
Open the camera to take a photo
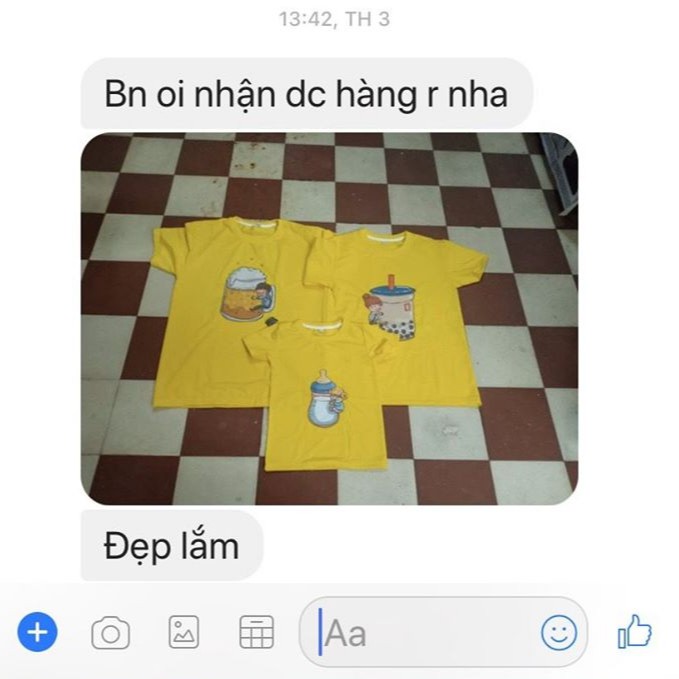110,633
